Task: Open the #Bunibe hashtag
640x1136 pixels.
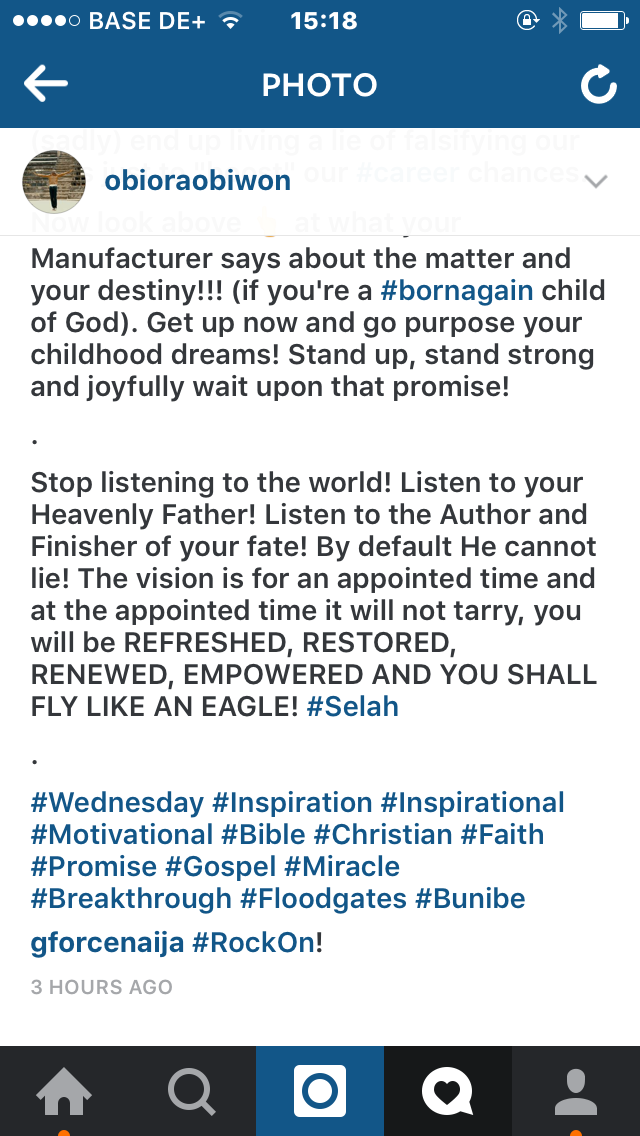Action: coord(469,898)
